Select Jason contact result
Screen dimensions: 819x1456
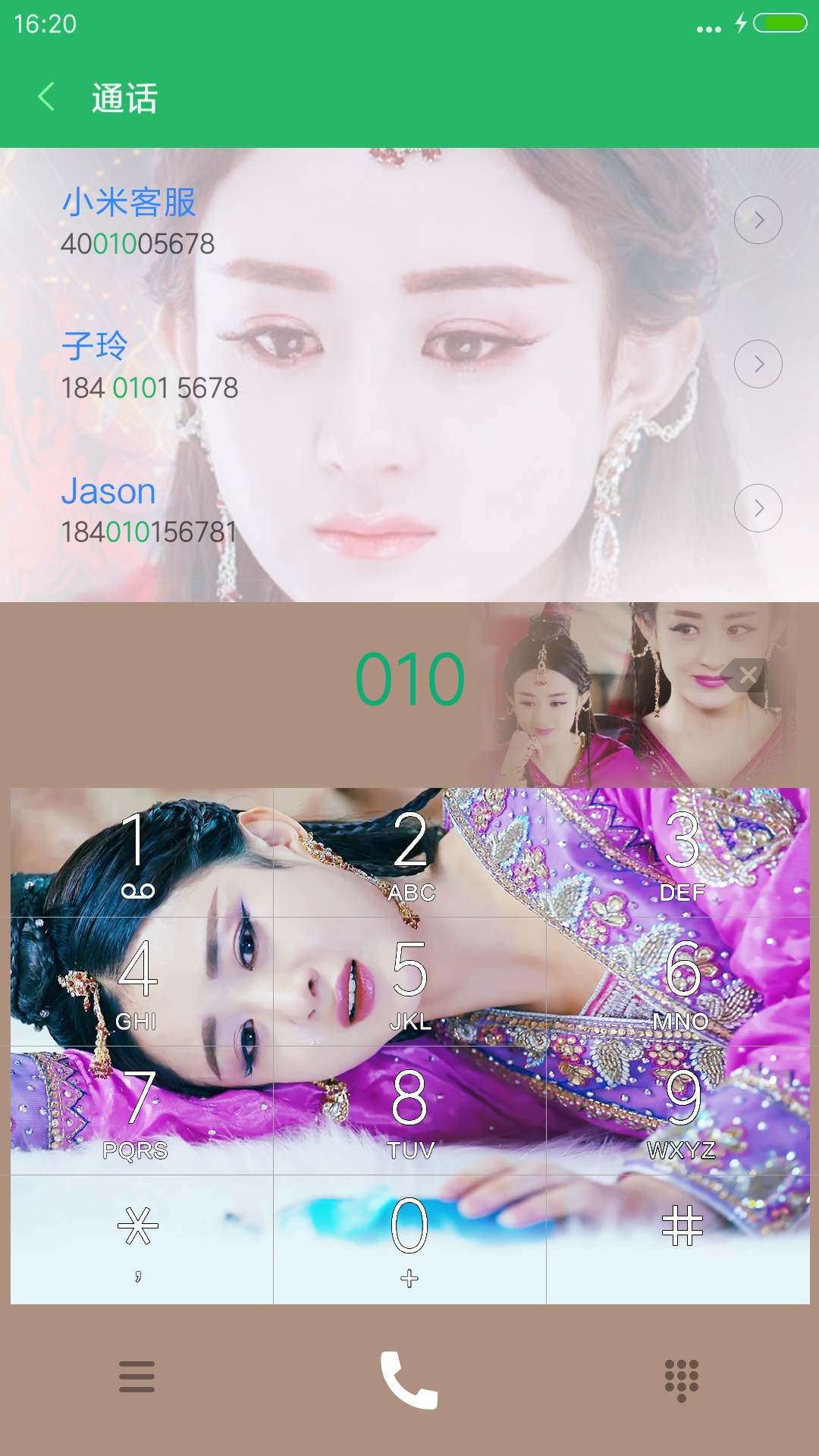coord(364,508)
